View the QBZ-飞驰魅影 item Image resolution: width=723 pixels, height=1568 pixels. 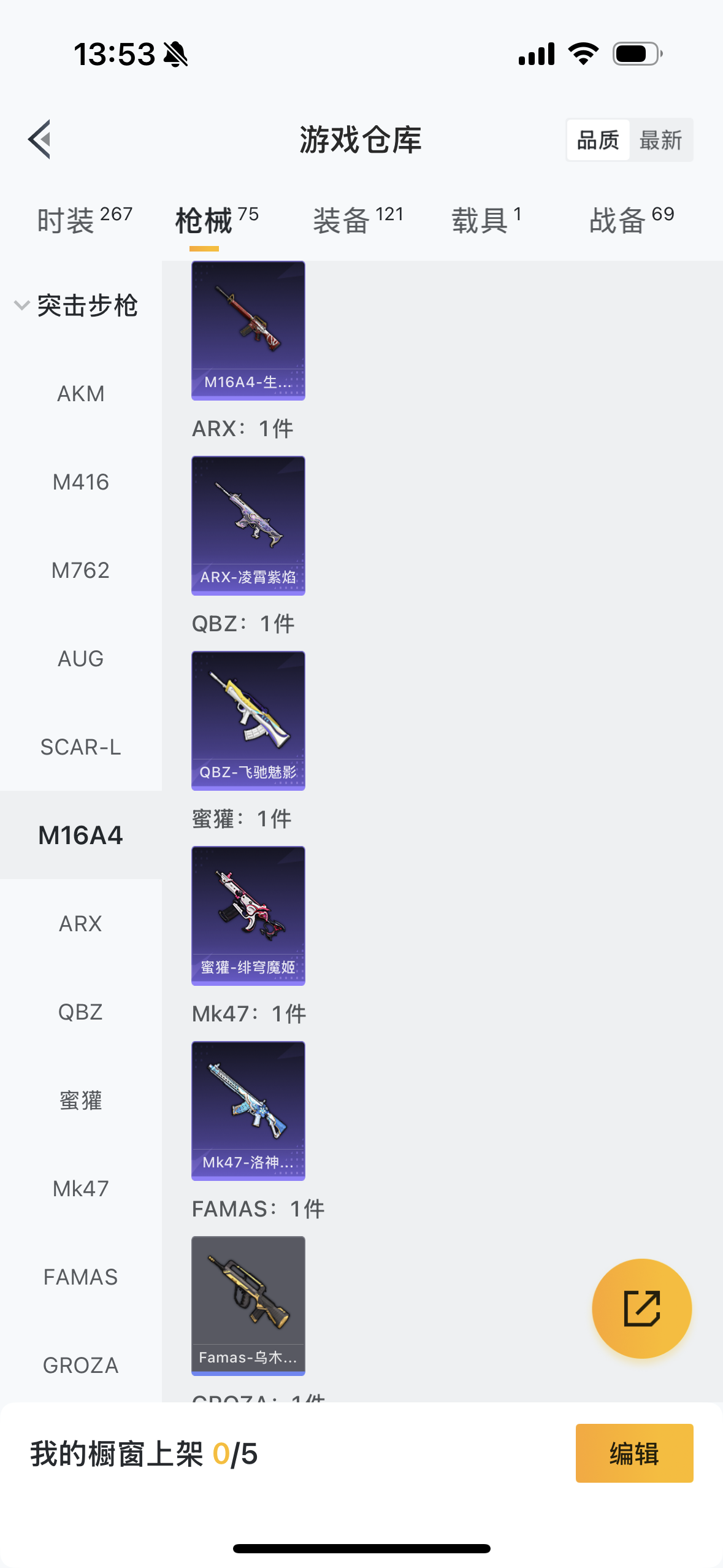click(248, 720)
